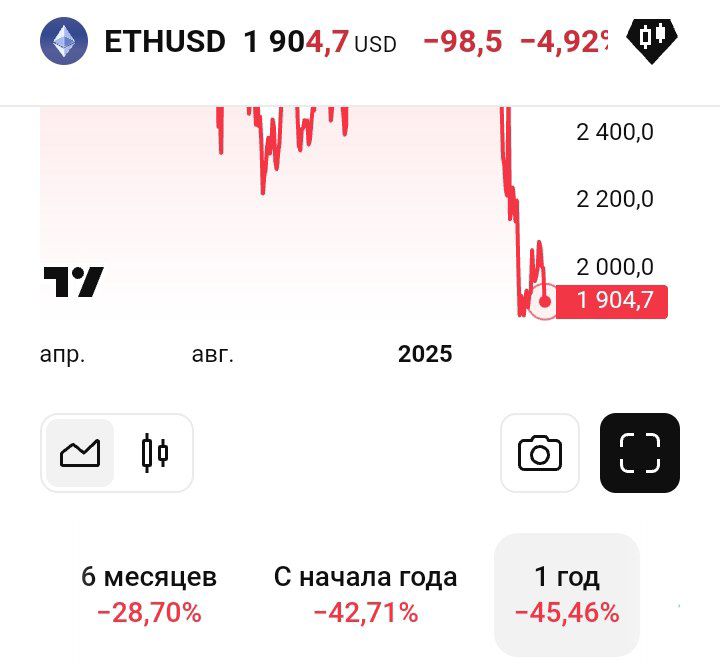Viewport: 720px width, 666px height.
Task: Switch to the candlestick chart style
Action: pyautogui.click(x=155, y=453)
